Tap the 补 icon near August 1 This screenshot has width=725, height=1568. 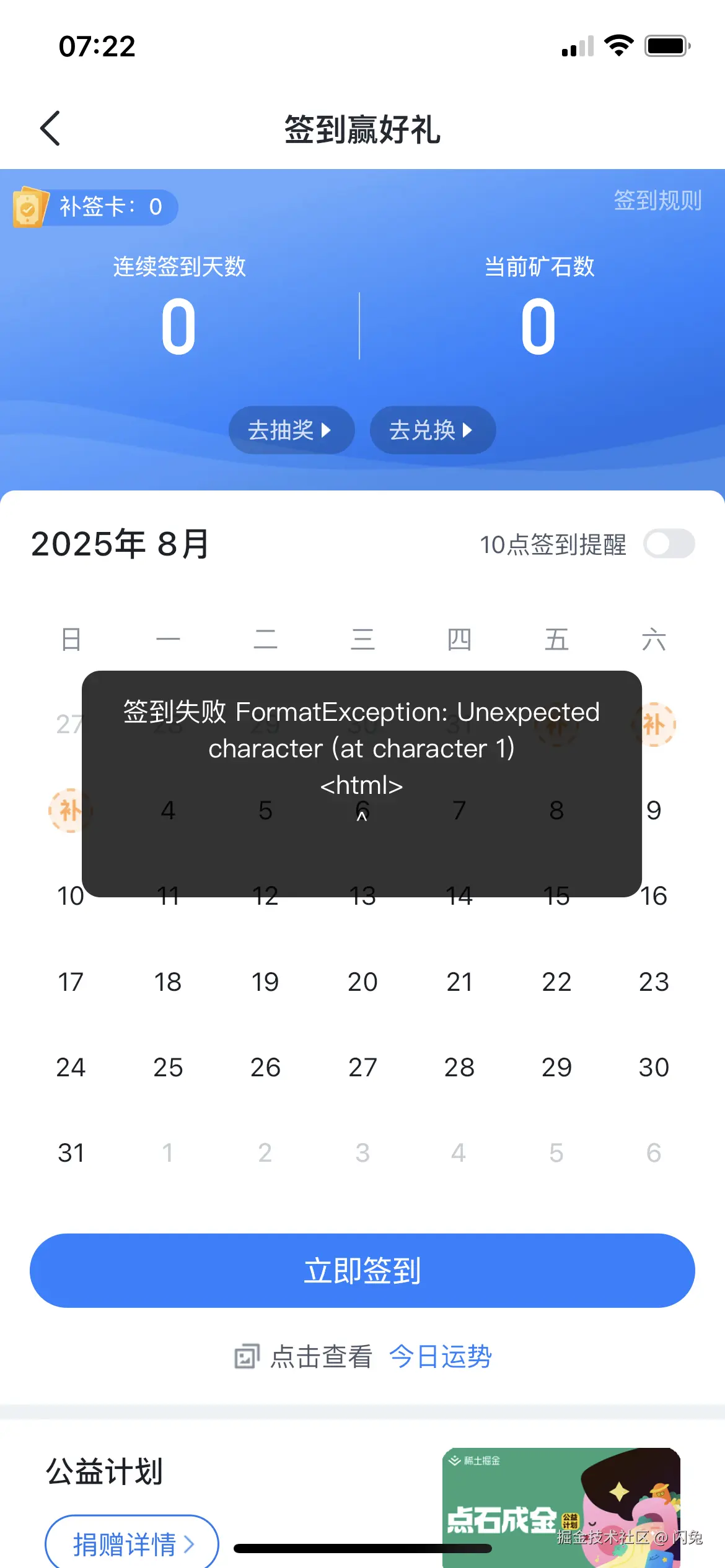point(556,725)
